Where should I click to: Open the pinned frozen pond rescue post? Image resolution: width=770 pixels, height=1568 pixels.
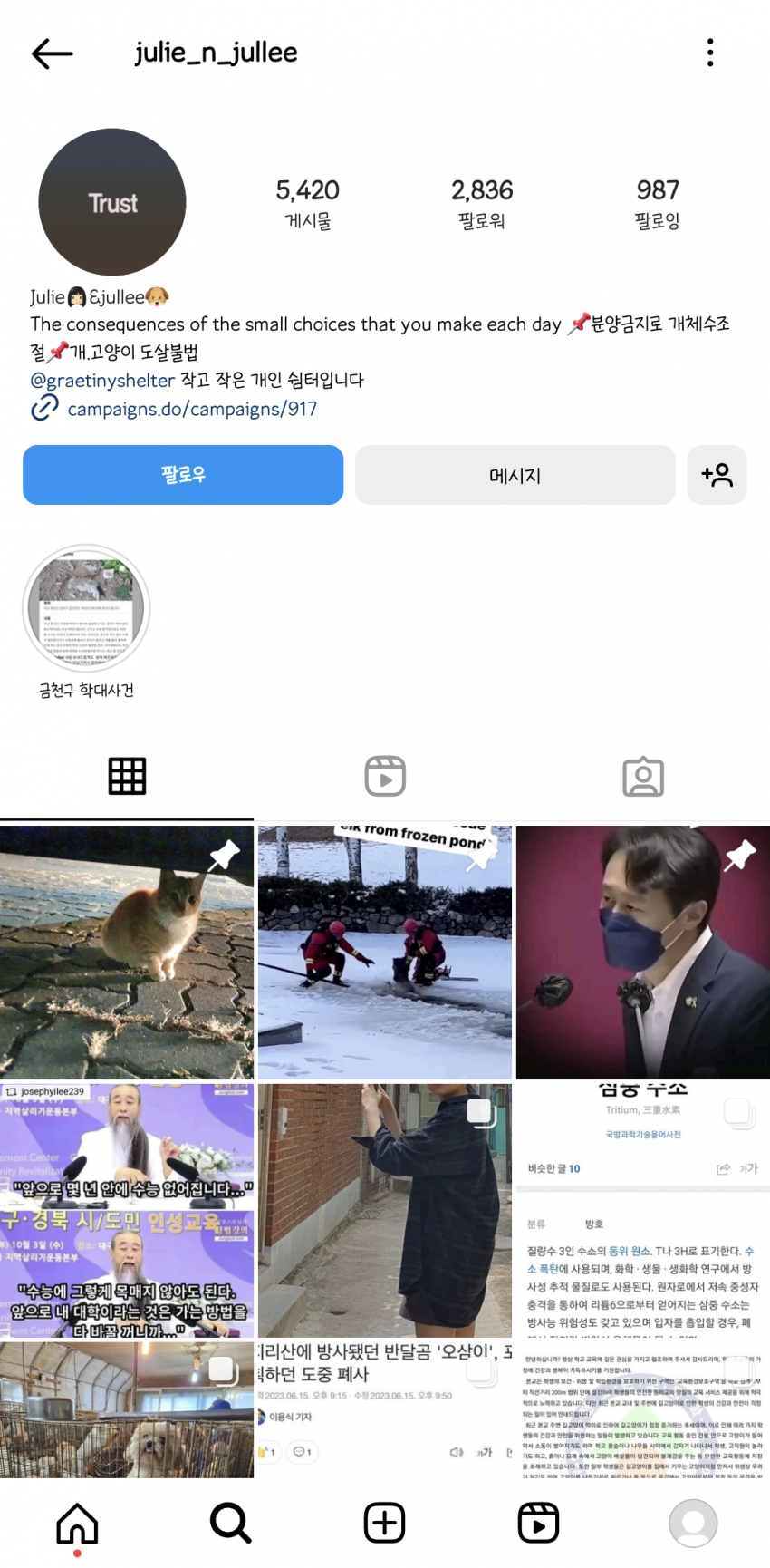(385, 952)
